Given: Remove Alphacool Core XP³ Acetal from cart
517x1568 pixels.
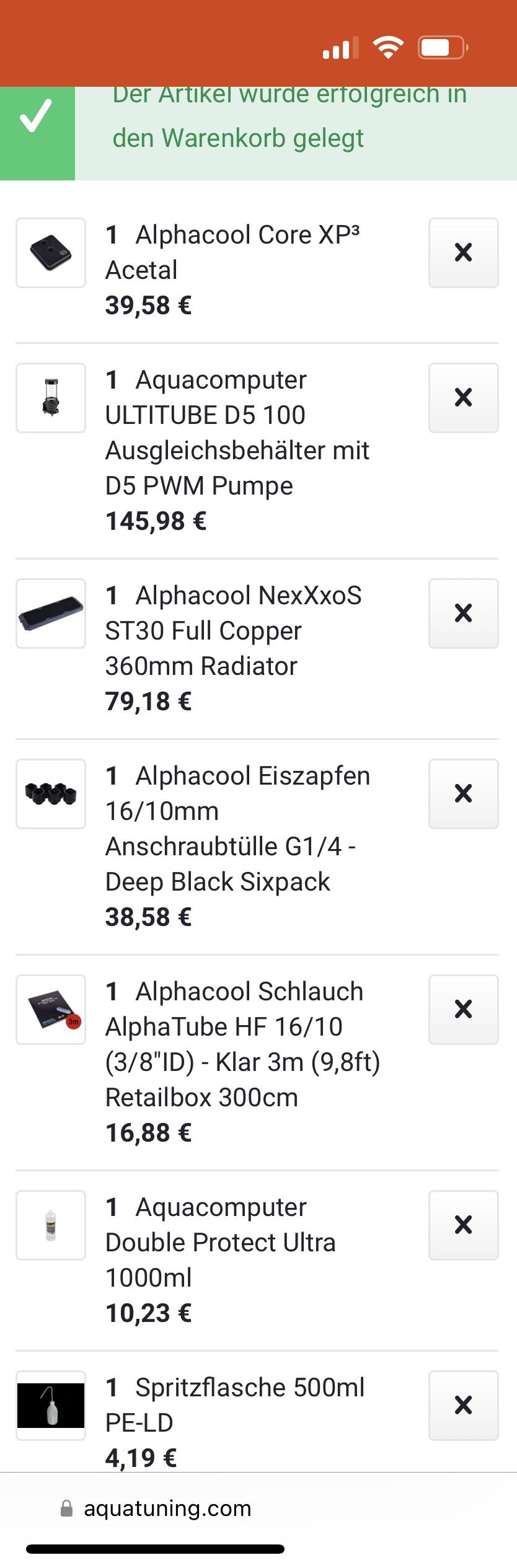Looking at the screenshot, I should click(x=463, y=253).
